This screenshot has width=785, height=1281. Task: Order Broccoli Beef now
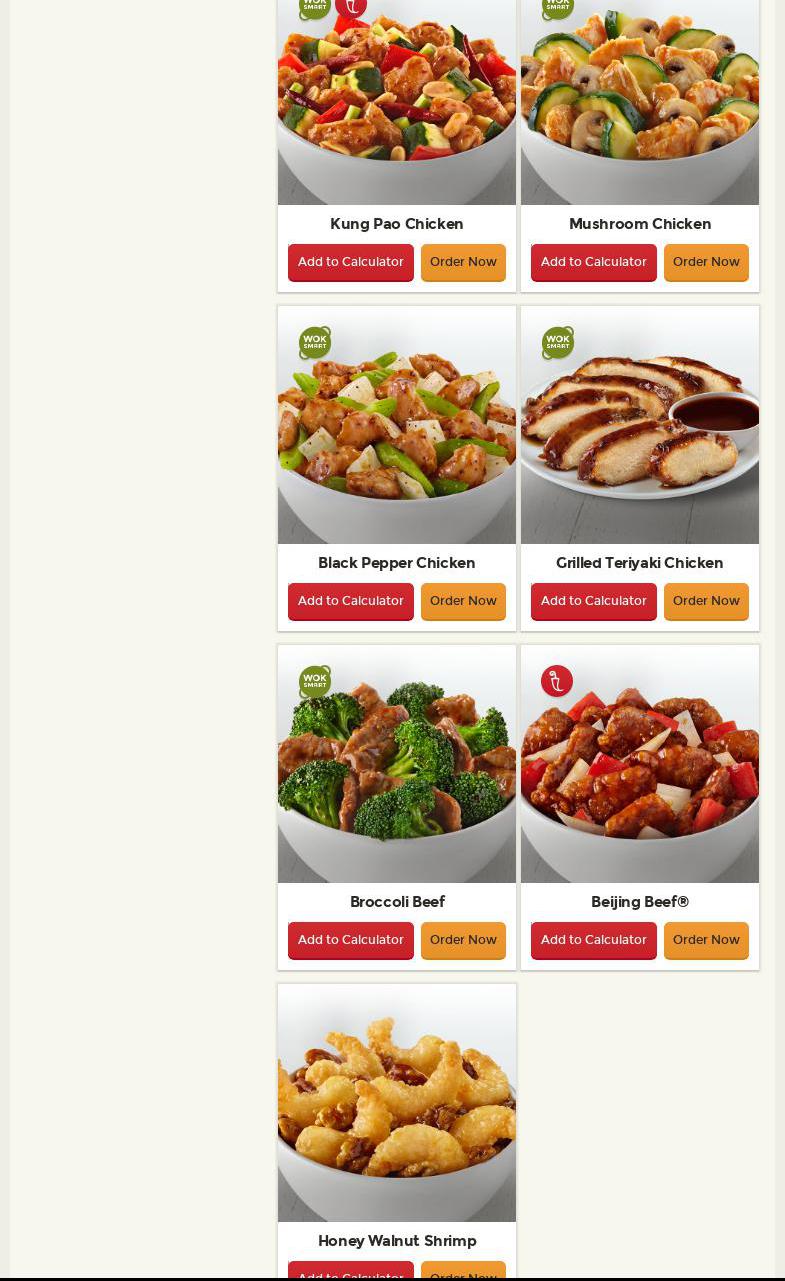(463, 940)
